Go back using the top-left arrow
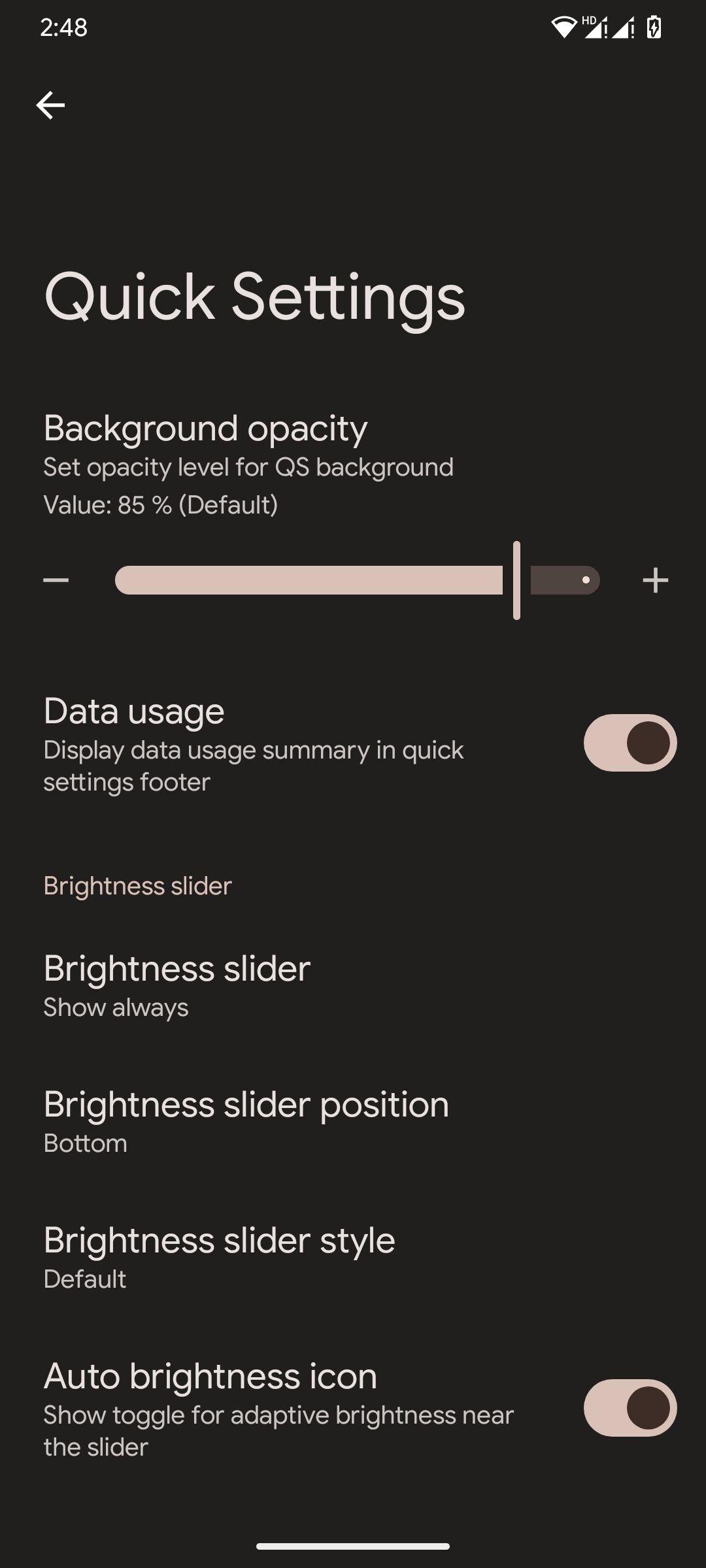This screenshot has width=706, height=1568. click(50, 105)
